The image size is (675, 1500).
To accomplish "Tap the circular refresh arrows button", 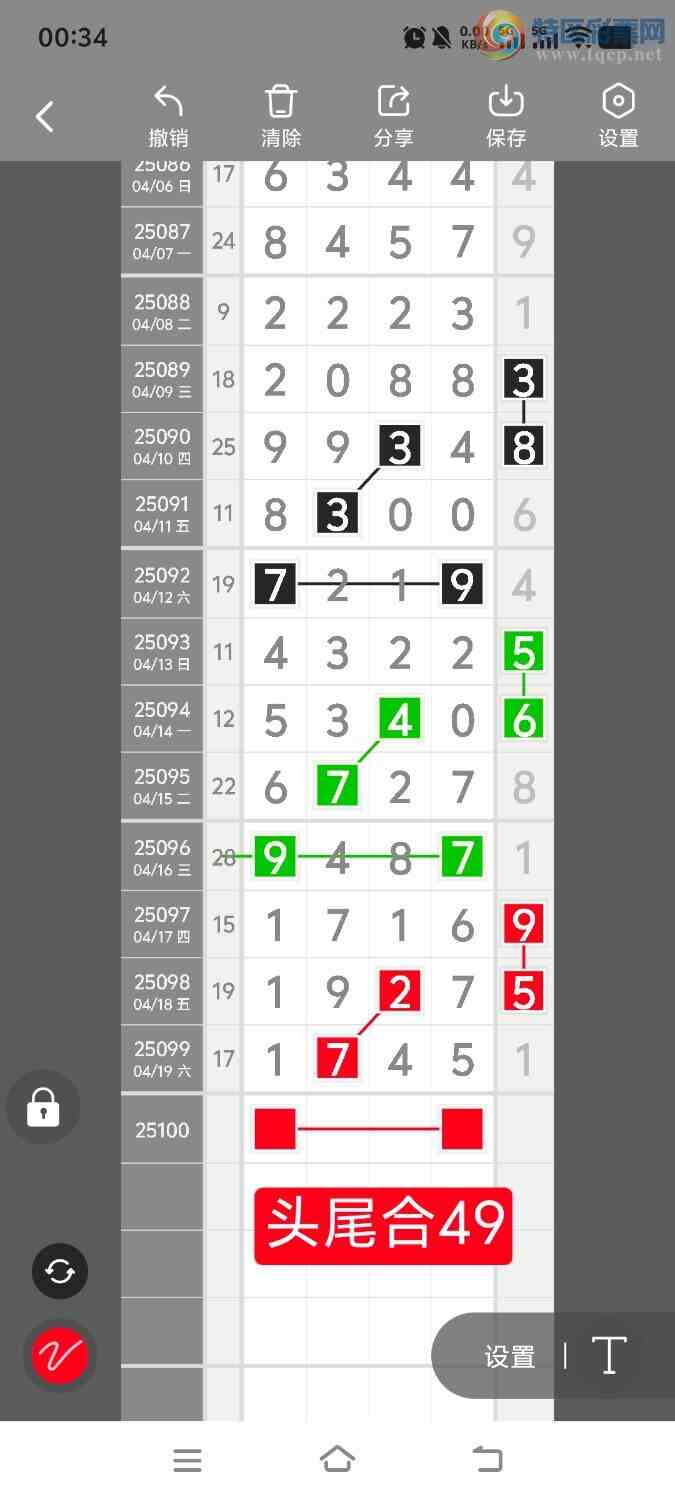I will pyautogui.click(x=60, y=1271).
